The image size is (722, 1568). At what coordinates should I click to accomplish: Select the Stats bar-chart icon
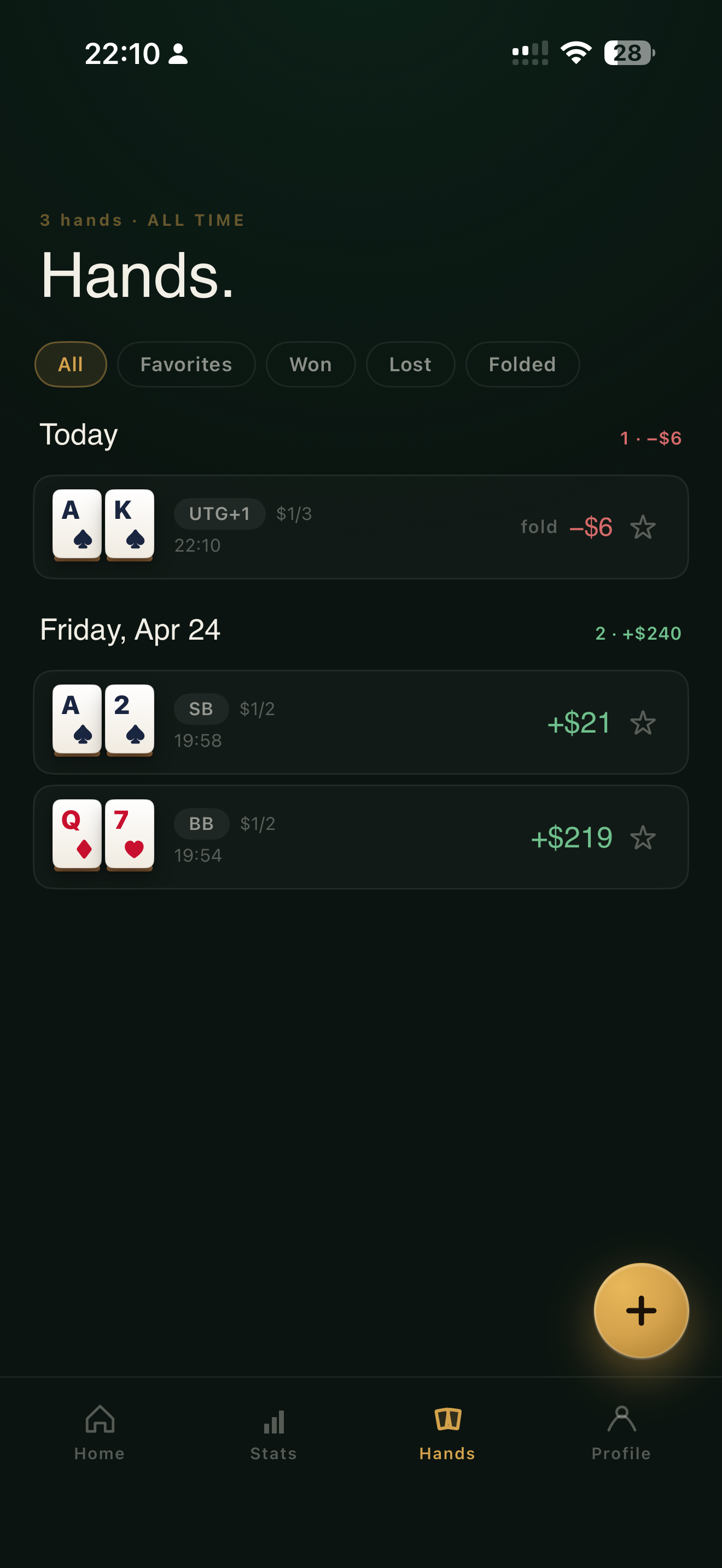pos(273,1419)
